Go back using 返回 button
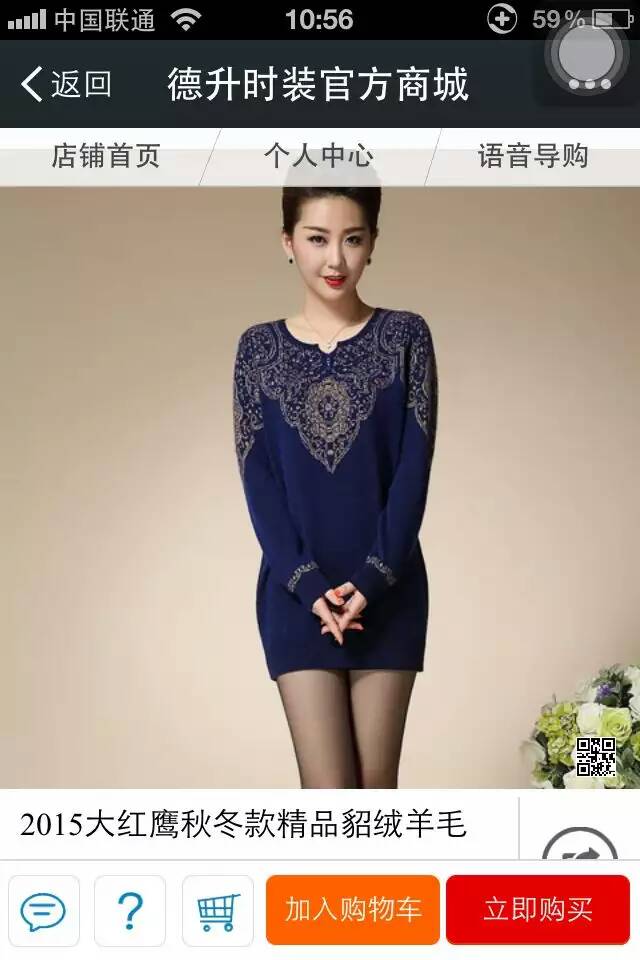The height and width of the screenshot is (960, 640). [x=66, y=84]
